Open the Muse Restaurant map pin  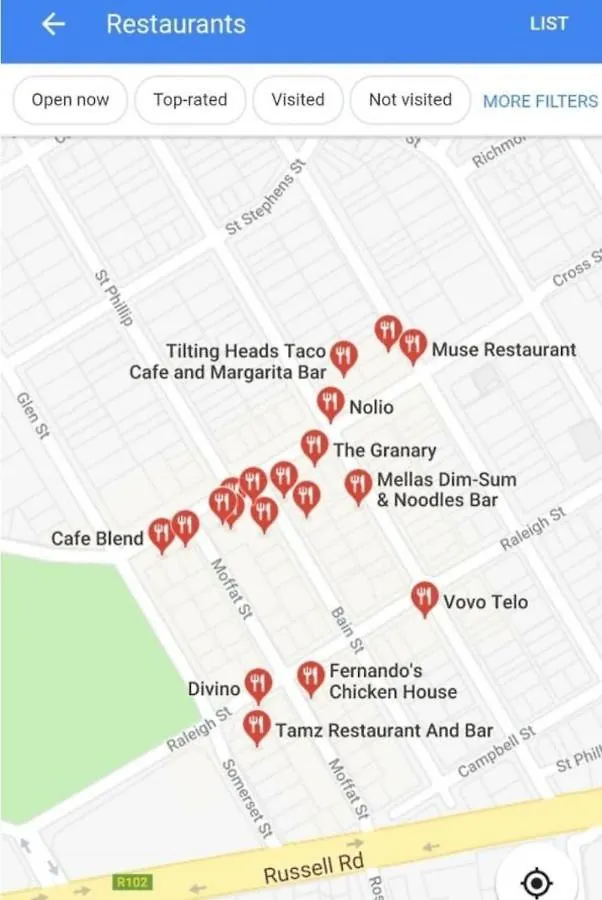click(413, 345)
